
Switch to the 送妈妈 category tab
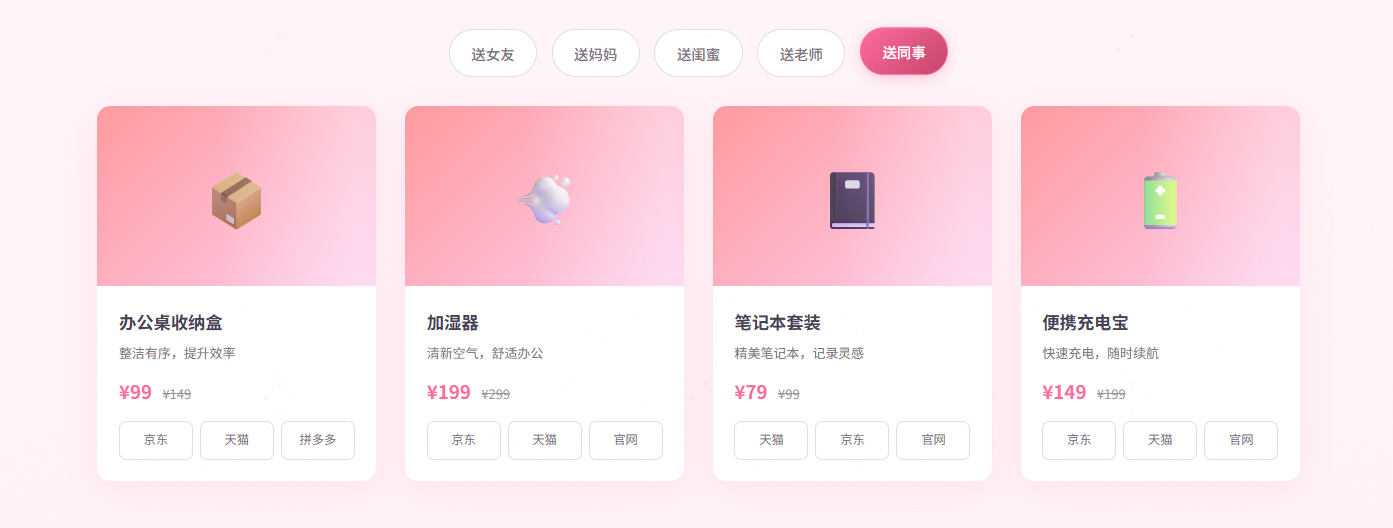click(595, 54)
